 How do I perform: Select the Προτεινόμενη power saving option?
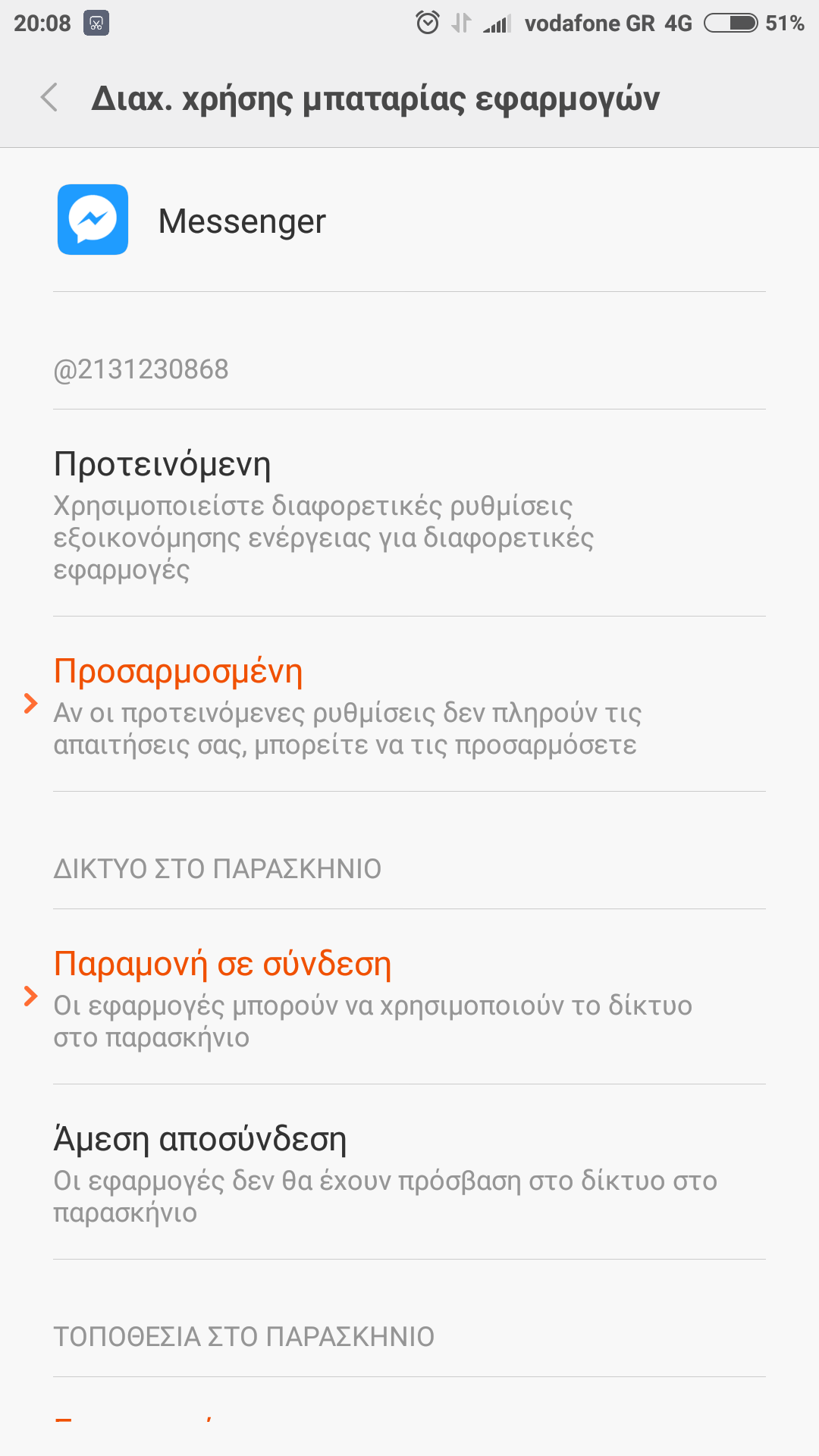409,513
